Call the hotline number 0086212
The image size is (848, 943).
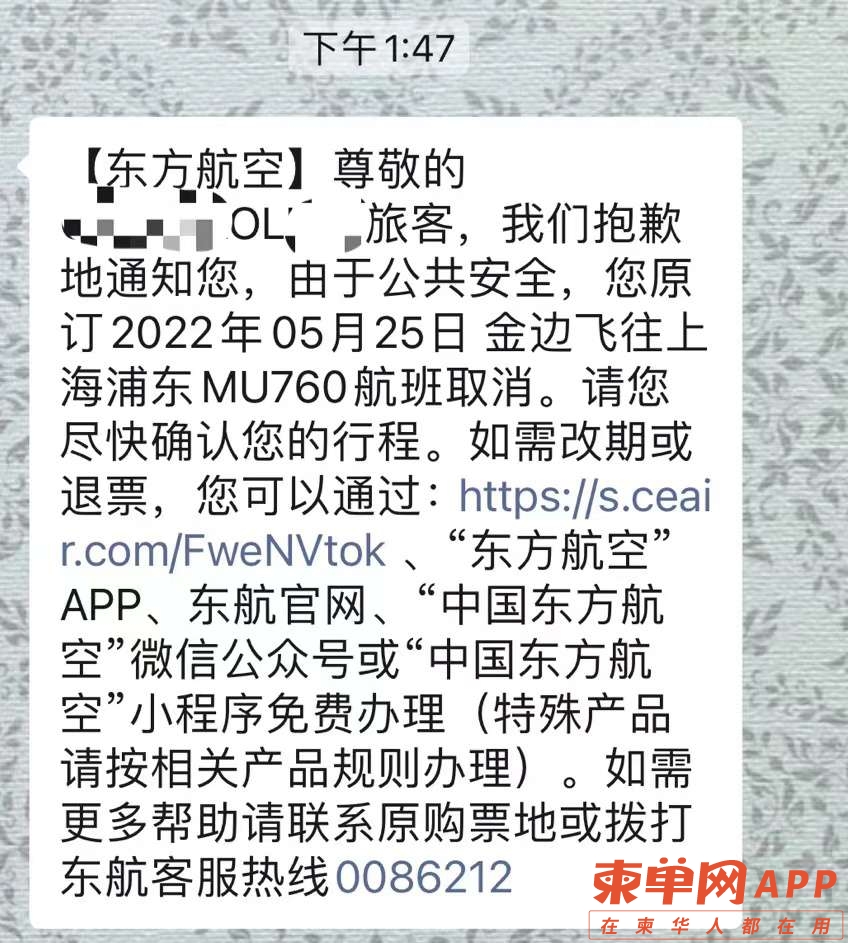coord(424,877)
